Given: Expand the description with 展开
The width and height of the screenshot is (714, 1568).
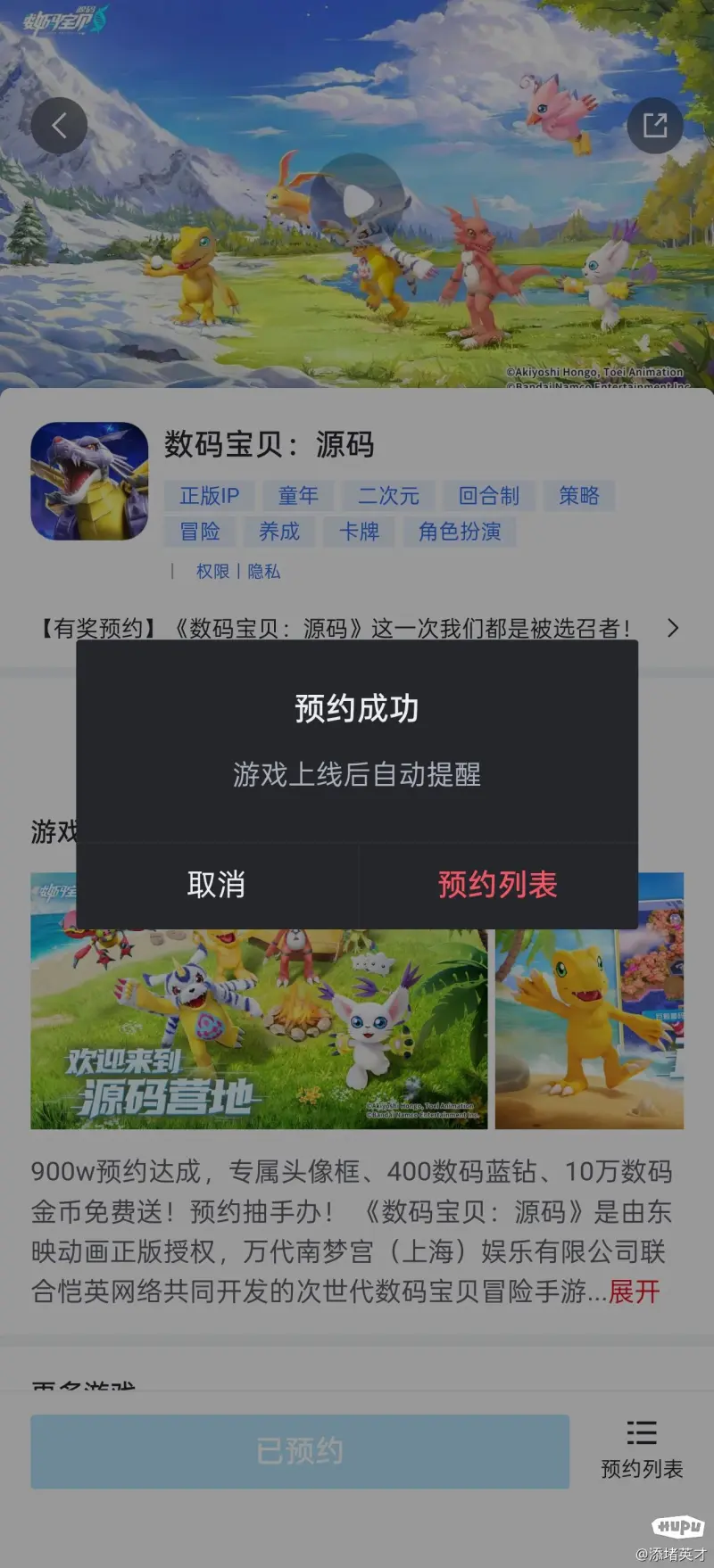Looking at the screenshot, I should click(x=634, y=1292).
